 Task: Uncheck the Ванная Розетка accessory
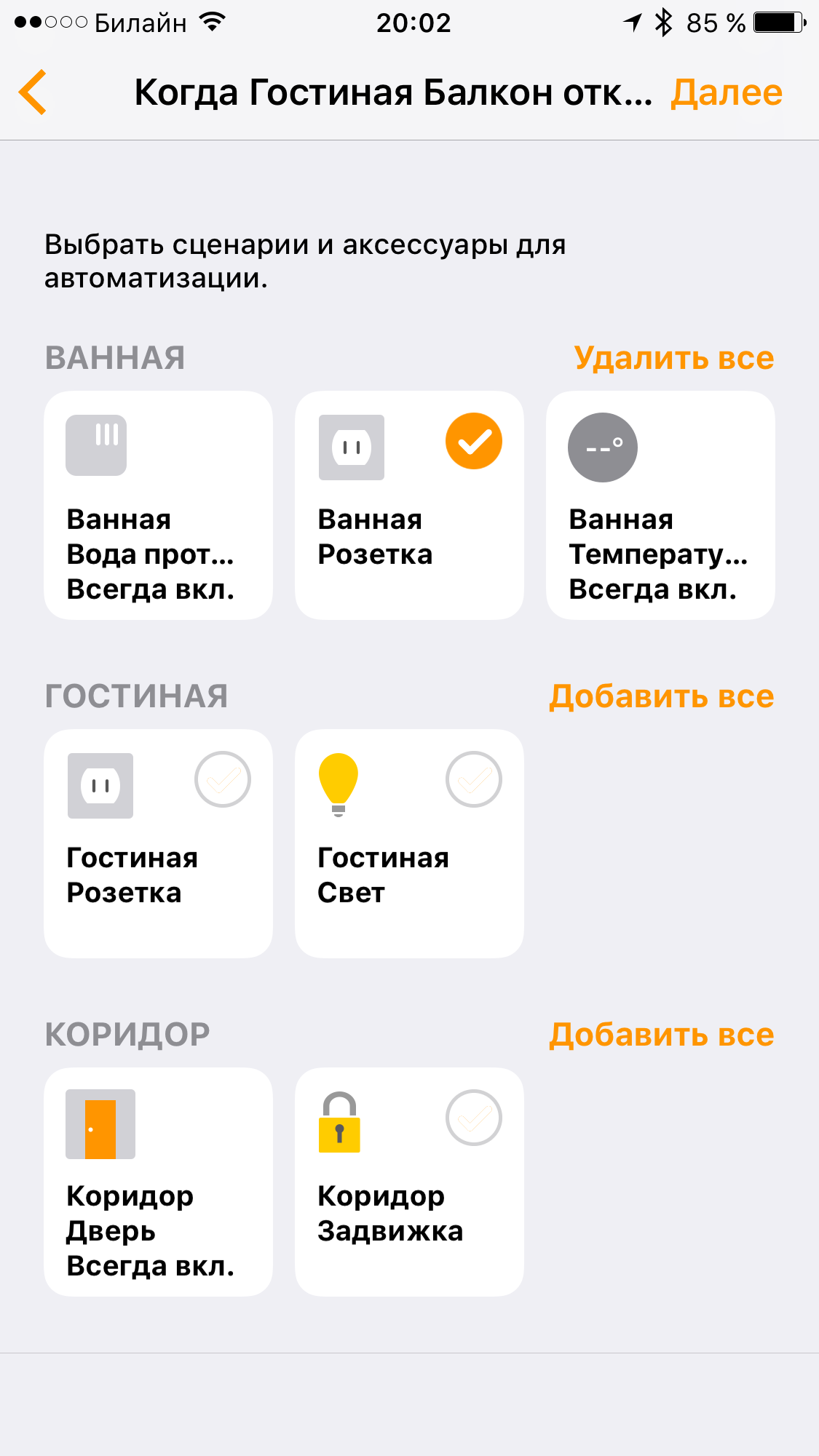pos(475,439)
